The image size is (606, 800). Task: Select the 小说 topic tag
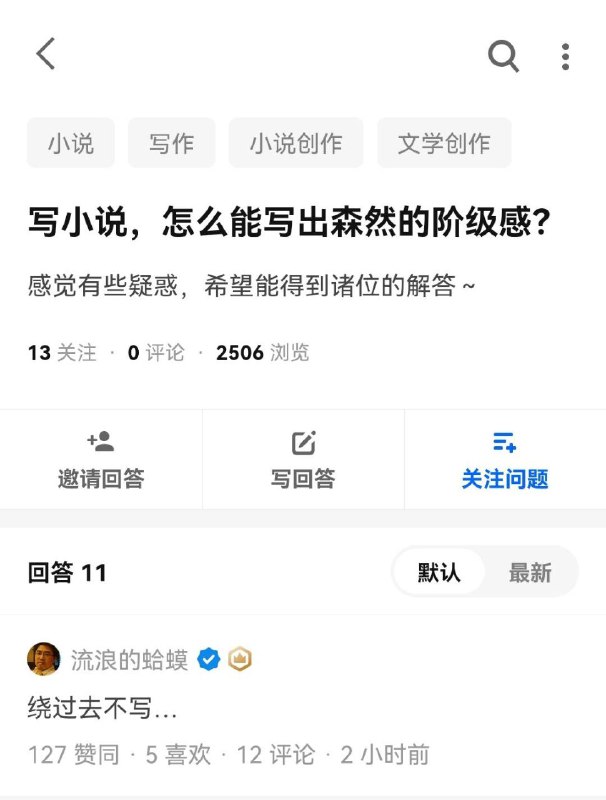71,143
